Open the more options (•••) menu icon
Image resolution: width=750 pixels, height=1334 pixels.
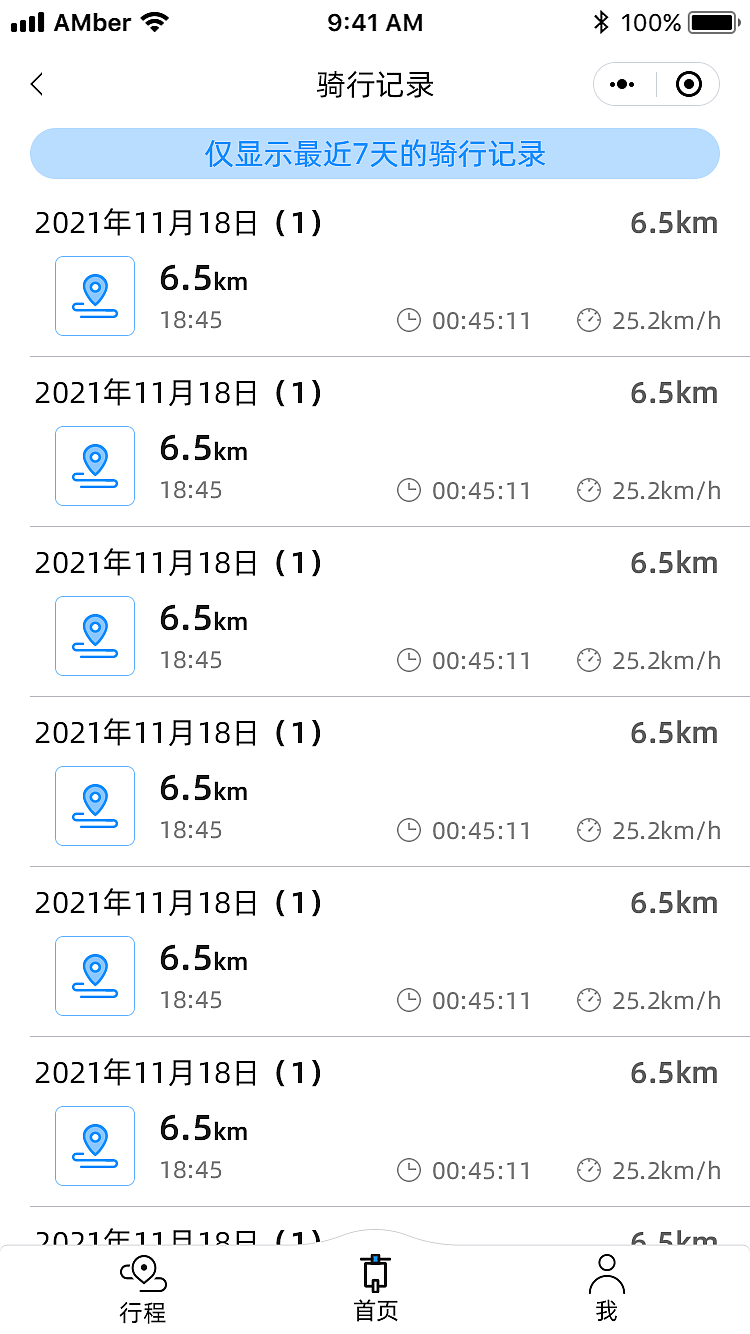click(623, 84)
